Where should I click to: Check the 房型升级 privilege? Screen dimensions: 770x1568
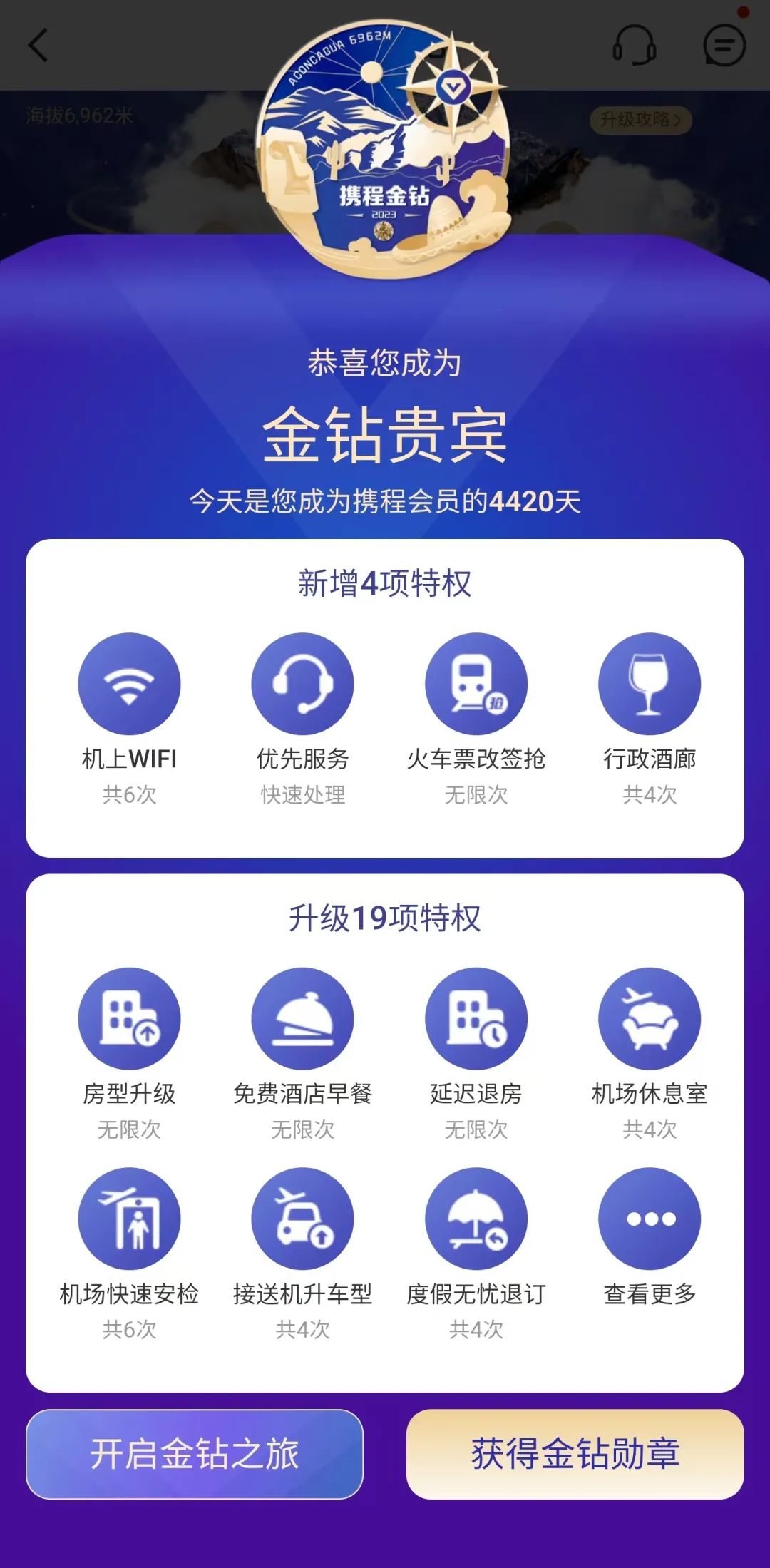129,1018
